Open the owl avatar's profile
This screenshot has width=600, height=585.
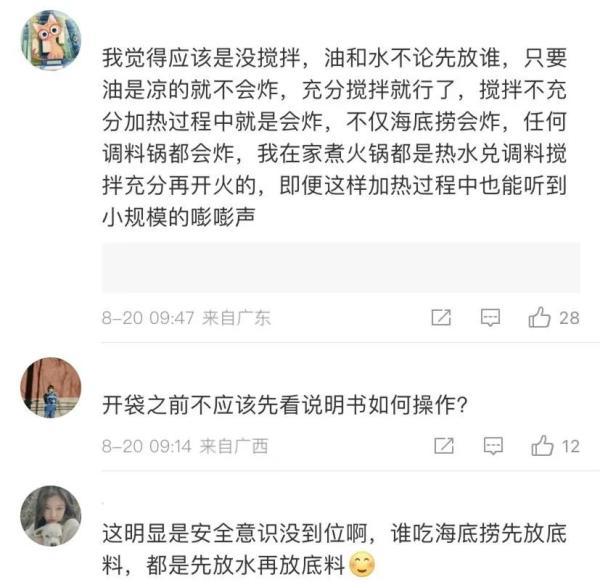(51, 40)
